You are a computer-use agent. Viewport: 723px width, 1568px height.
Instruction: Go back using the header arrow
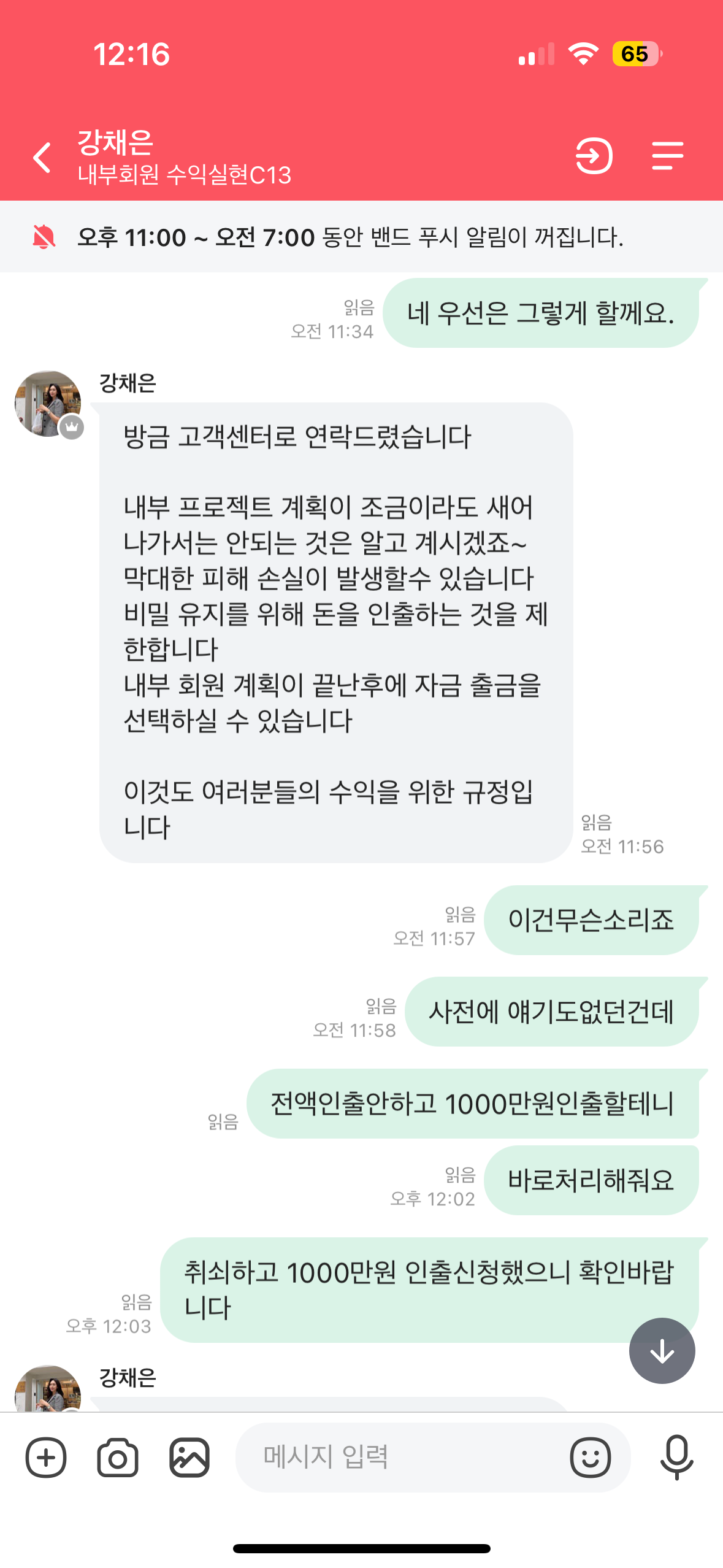[42, 158]
